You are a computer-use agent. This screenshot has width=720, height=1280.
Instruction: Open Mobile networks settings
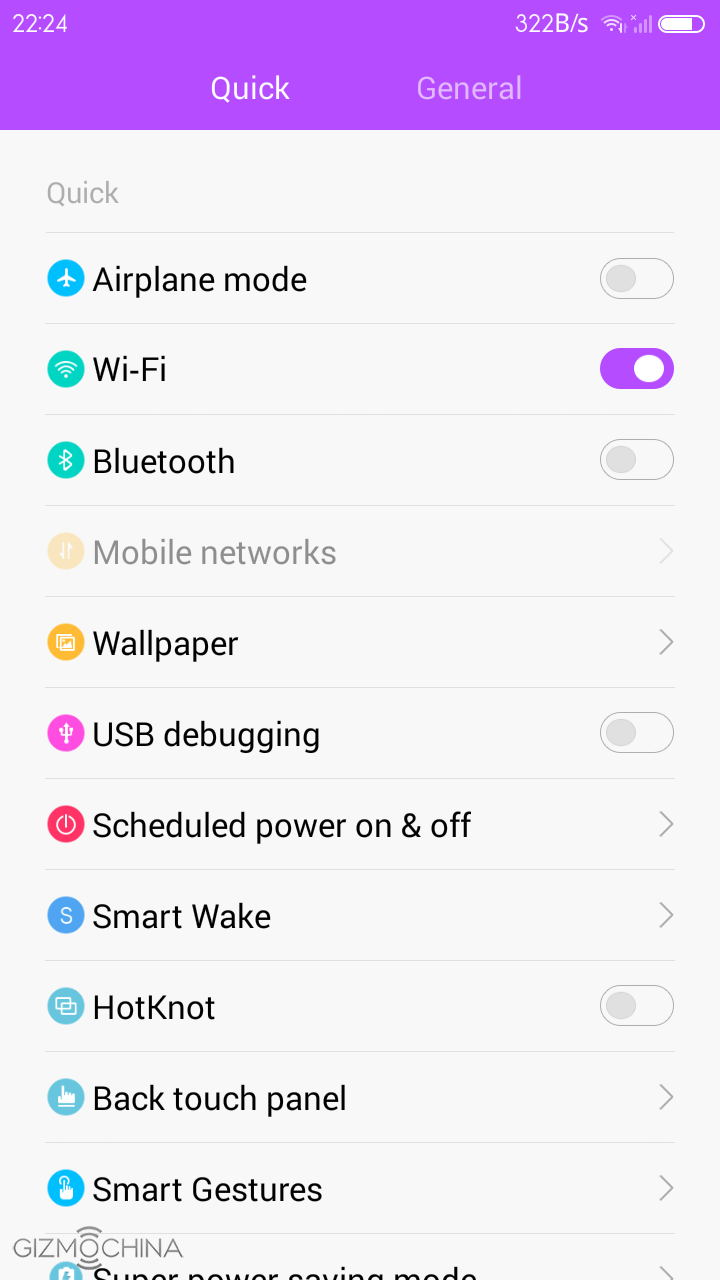360,552
